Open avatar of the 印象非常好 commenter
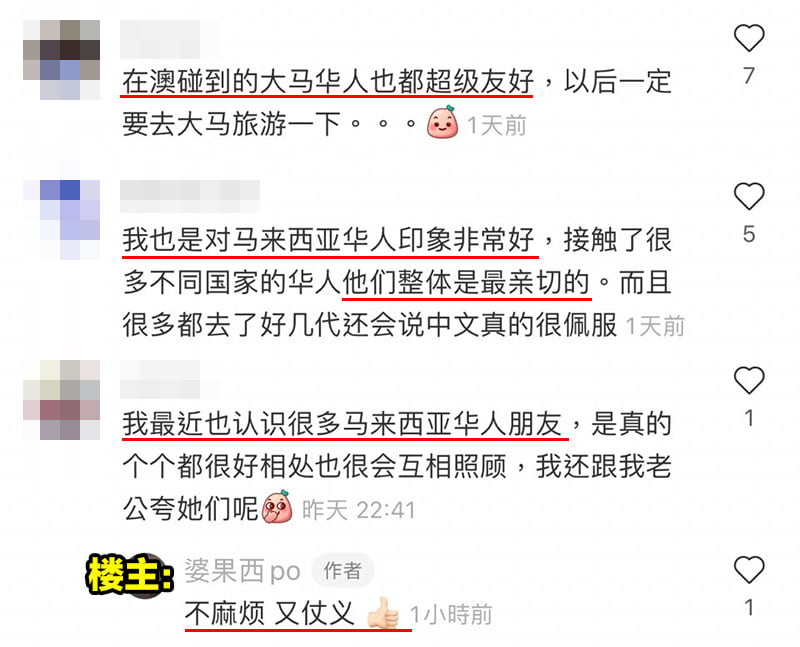The image size is (800, 647). 61,210
